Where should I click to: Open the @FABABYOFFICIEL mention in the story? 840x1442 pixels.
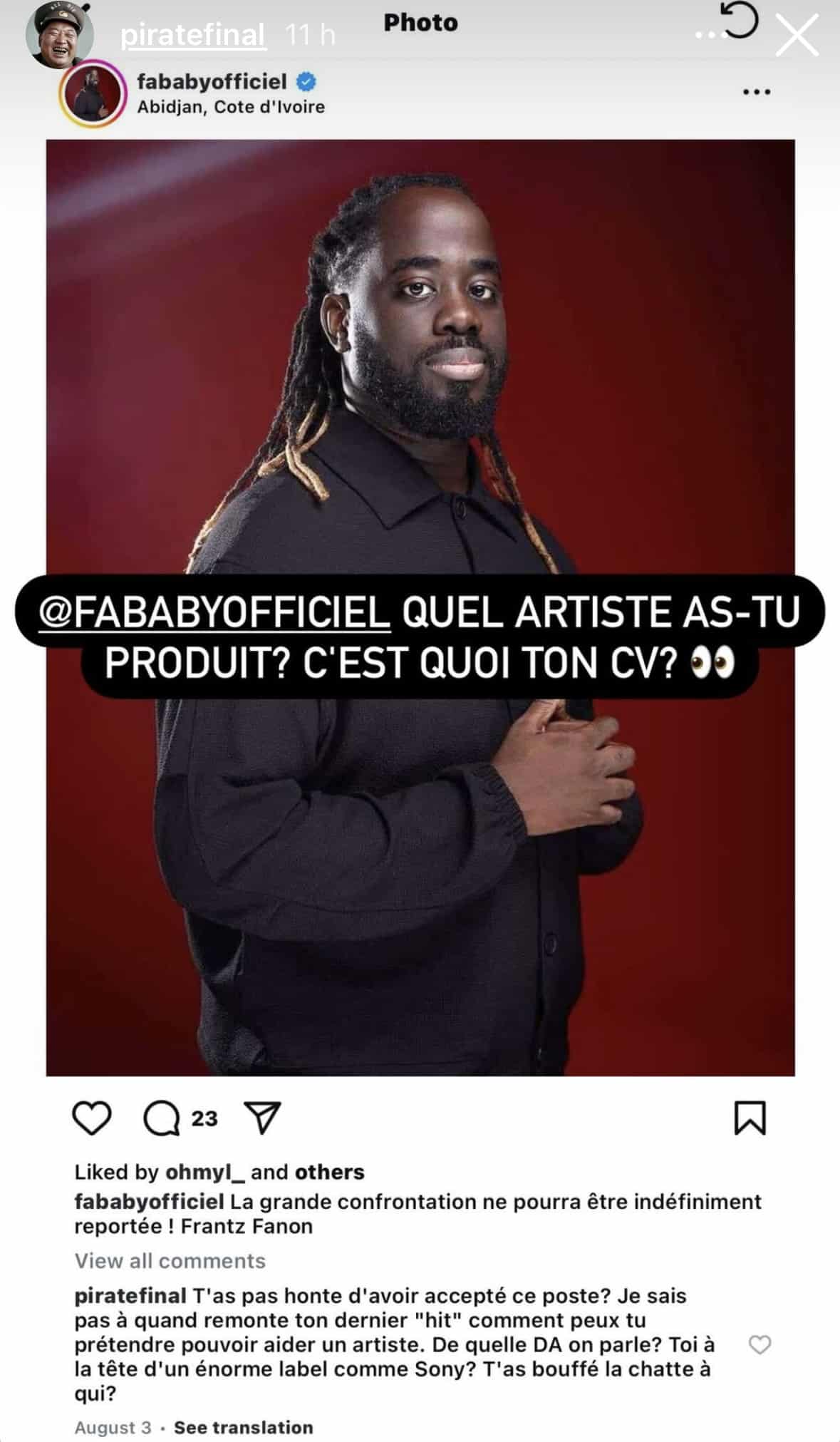[214, 612]
